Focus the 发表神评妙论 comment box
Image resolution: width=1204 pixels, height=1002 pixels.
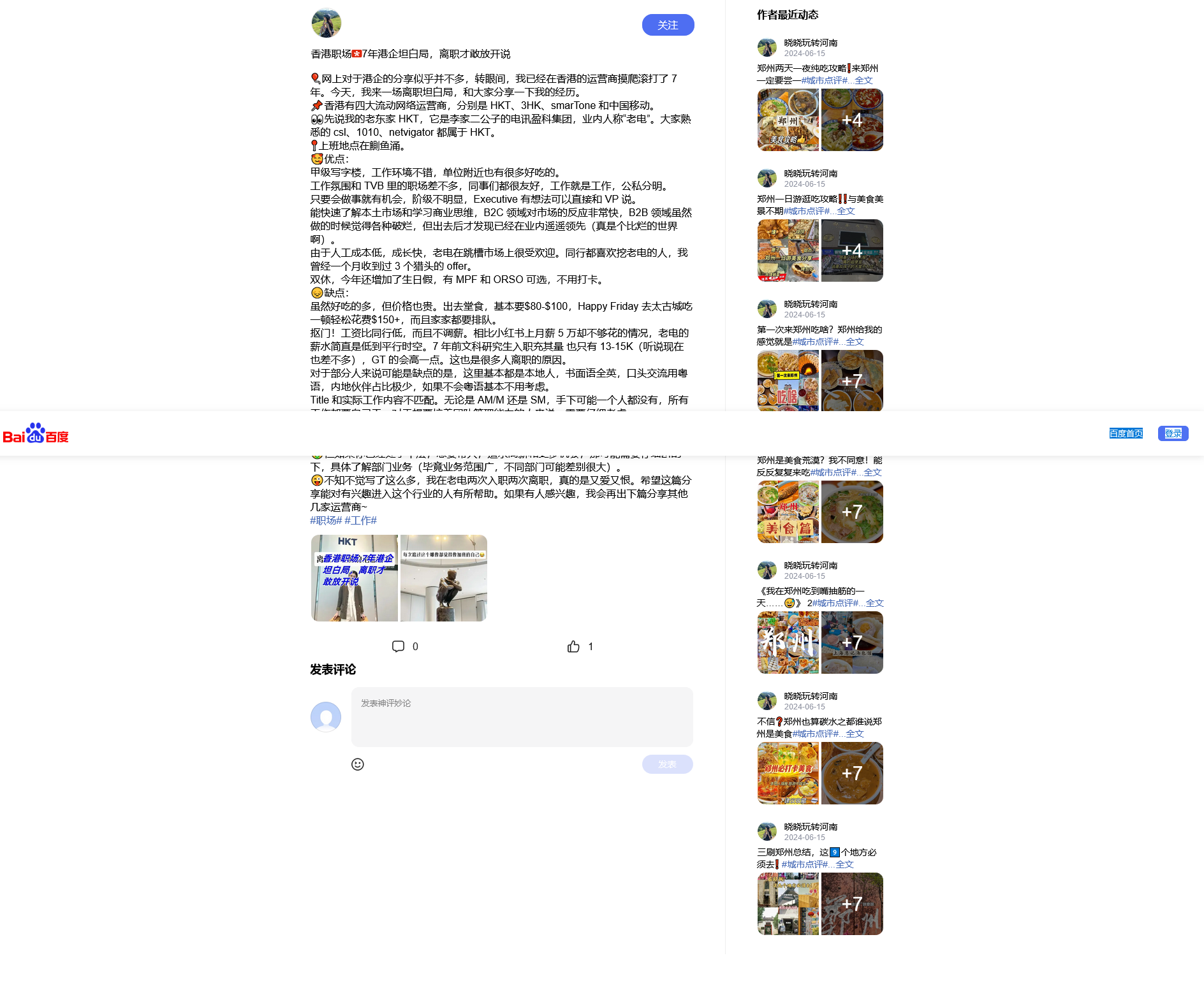click(x=522, y=716)
